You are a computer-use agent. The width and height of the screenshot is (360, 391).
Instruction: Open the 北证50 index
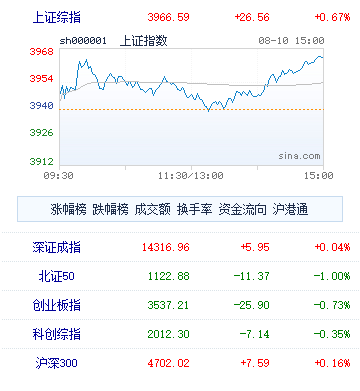click(57, 276)
